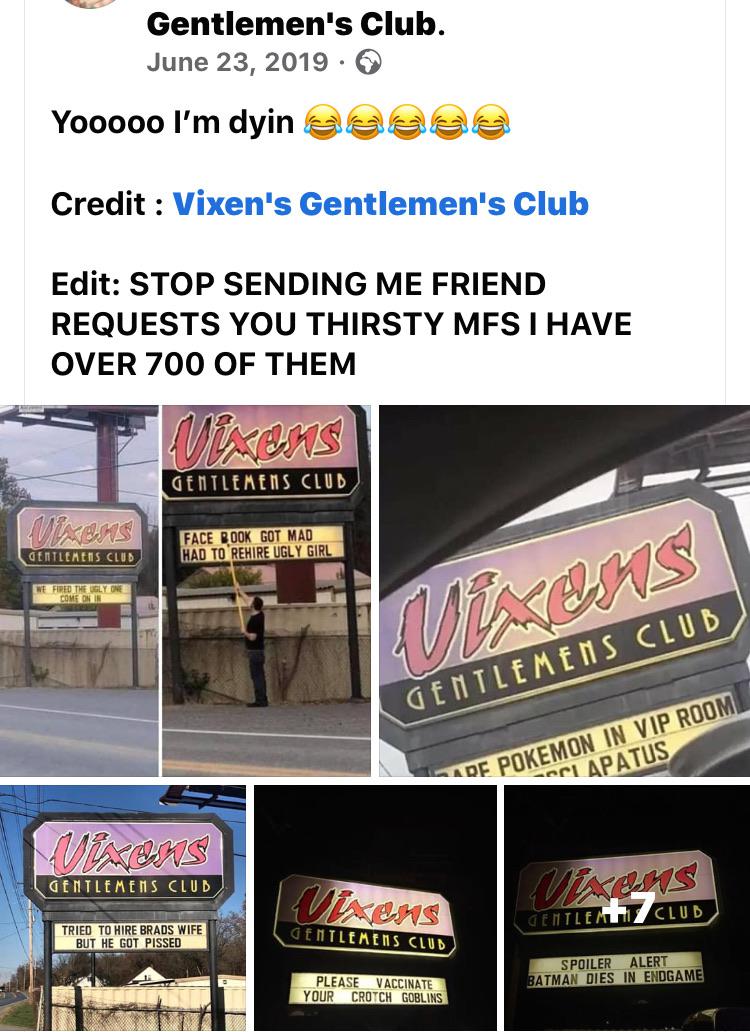Screen dimensions: 750x1032
Task: Open the Vixen's Gentlemen's Club credit link
Action: click(x=380, y=204)
